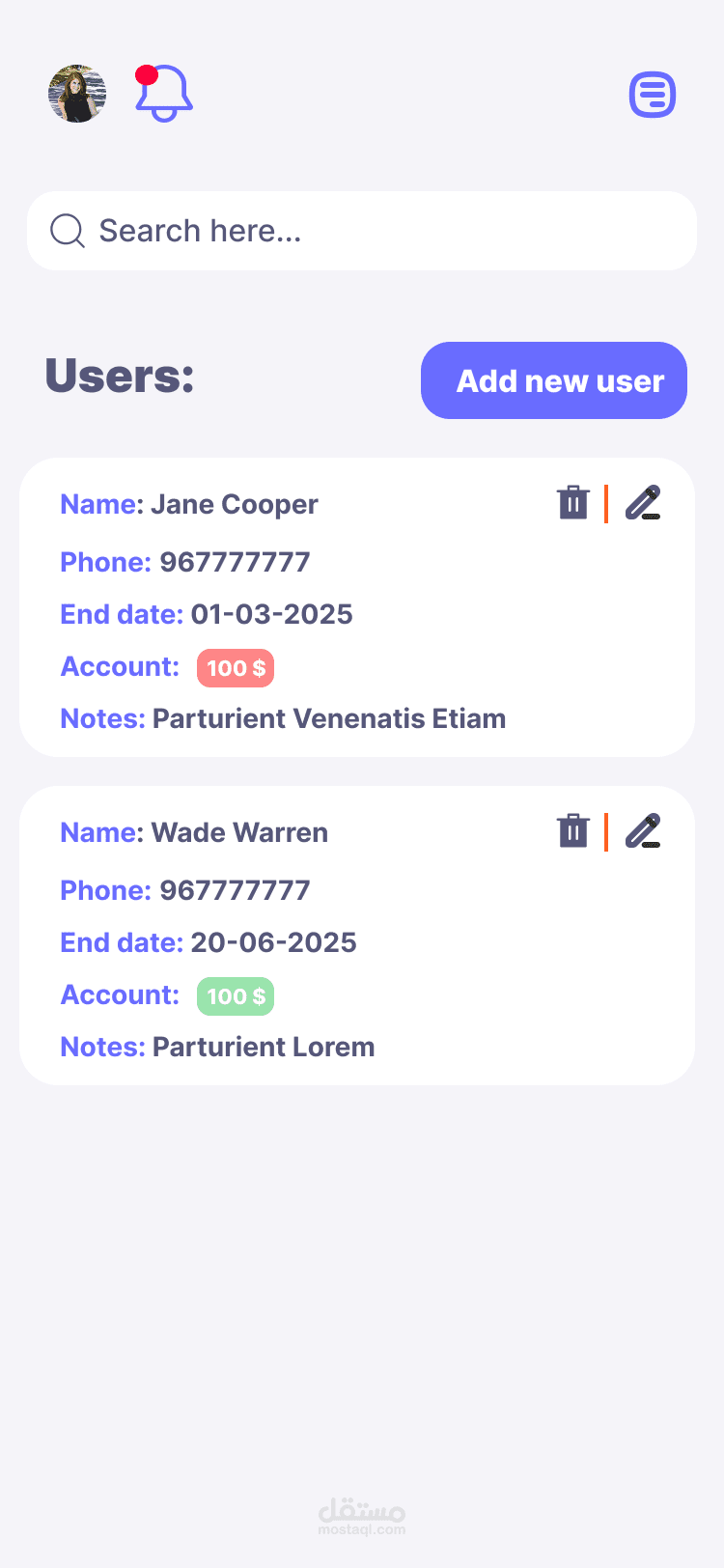
Task: Edit Jane Cooper's details with the pencil
Action: (643, 503)
